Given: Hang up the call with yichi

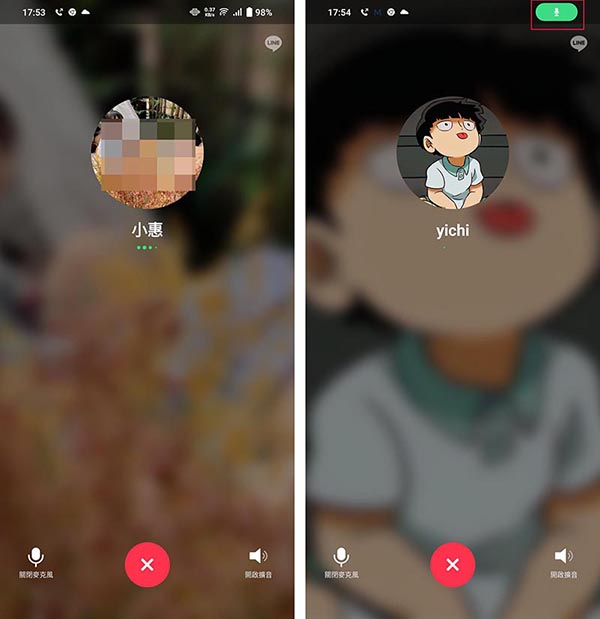Looking at the screenshot, I should point(452,565).
